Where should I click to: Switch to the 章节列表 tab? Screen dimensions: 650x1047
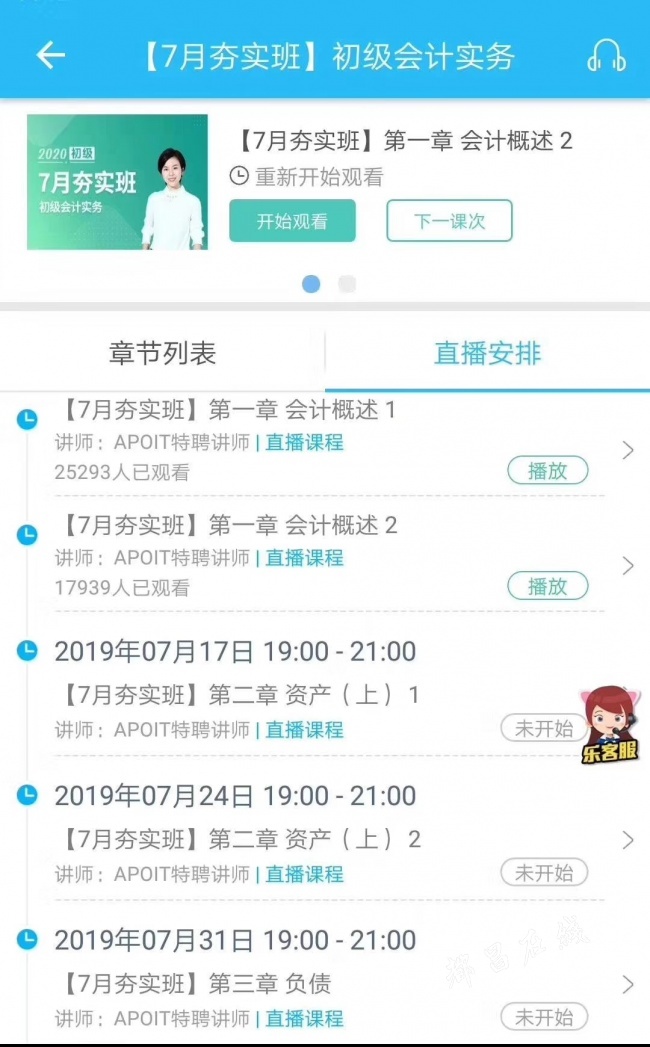point(162,353)
